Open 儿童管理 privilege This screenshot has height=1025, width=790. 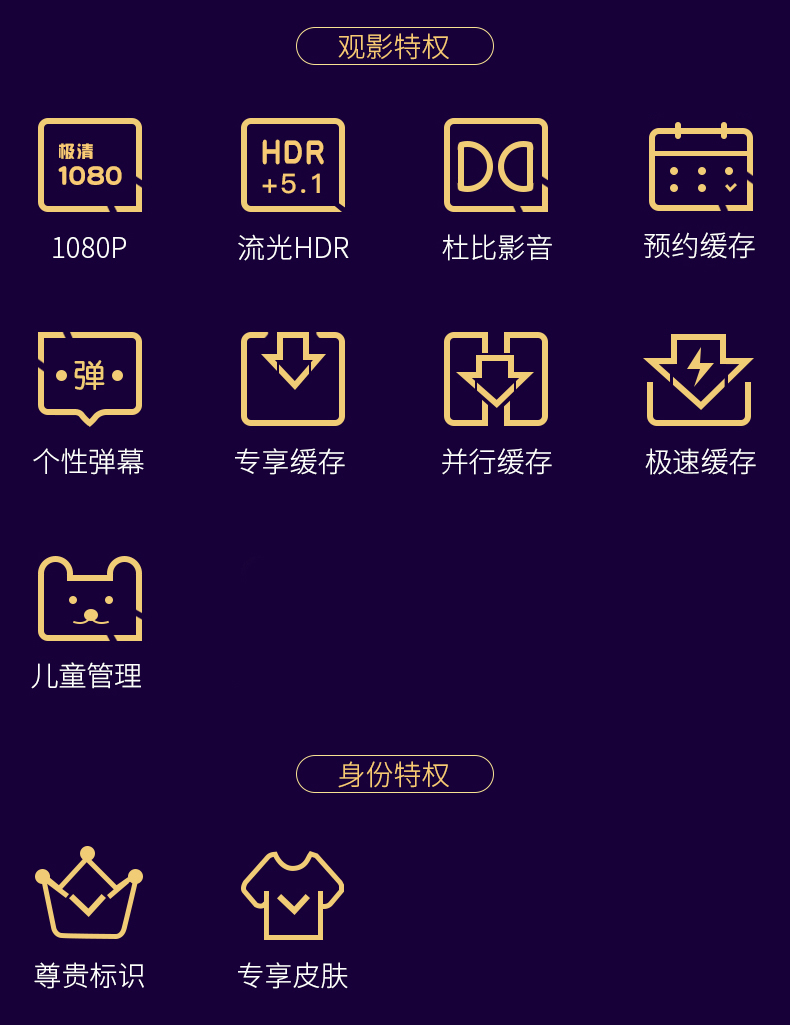(x=90, y=598)
